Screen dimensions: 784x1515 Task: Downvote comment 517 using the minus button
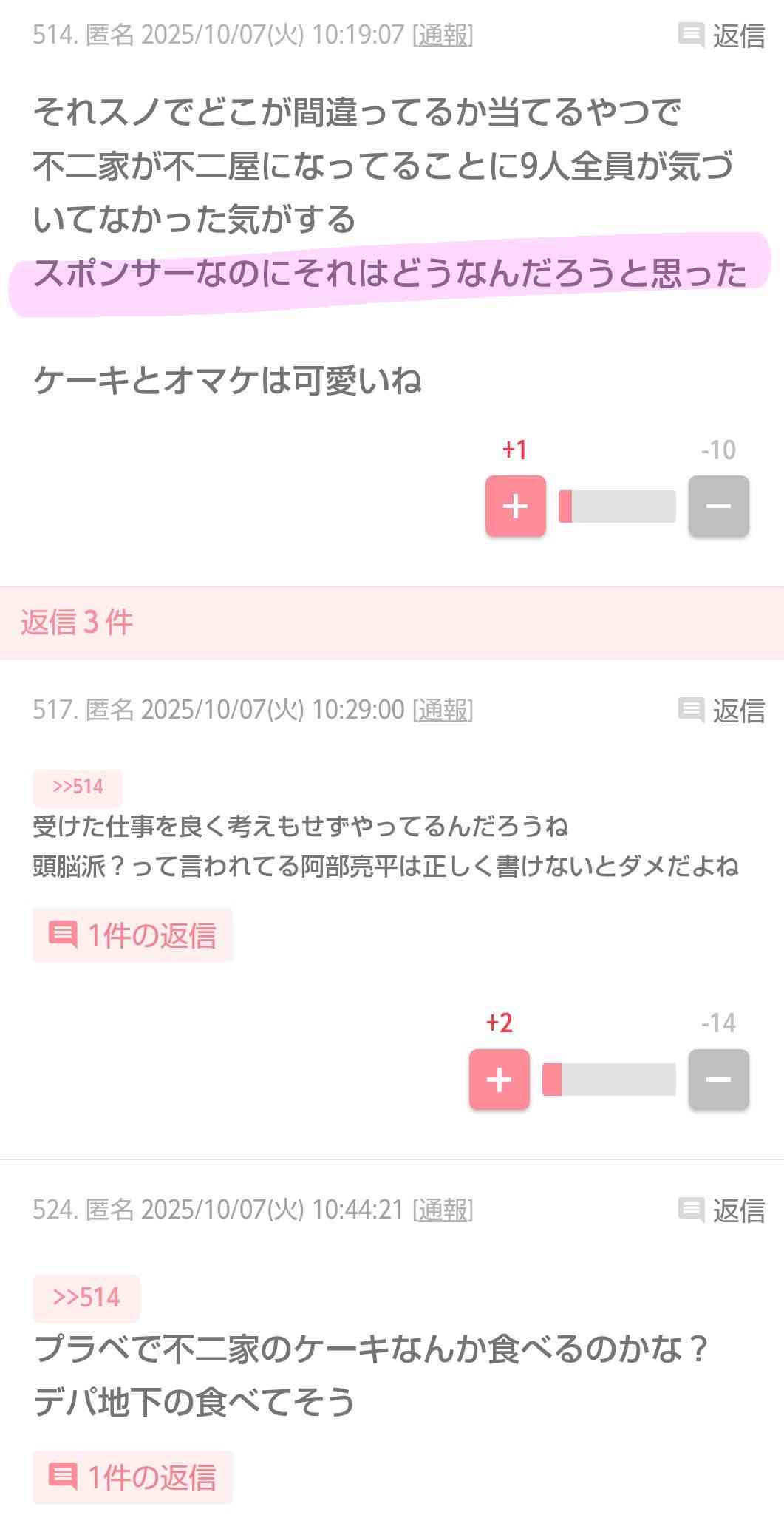(720, 1080)
